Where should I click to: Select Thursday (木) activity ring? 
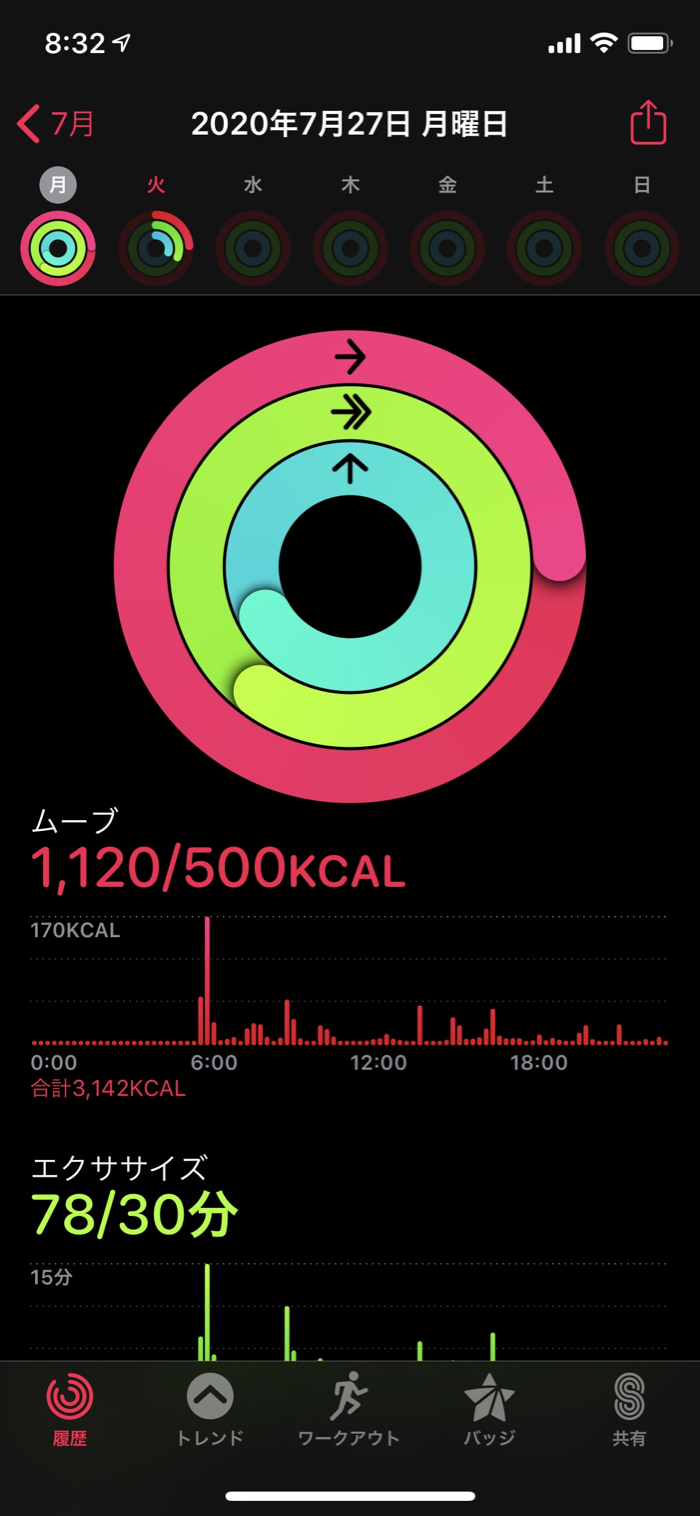[x=350, y=248]
